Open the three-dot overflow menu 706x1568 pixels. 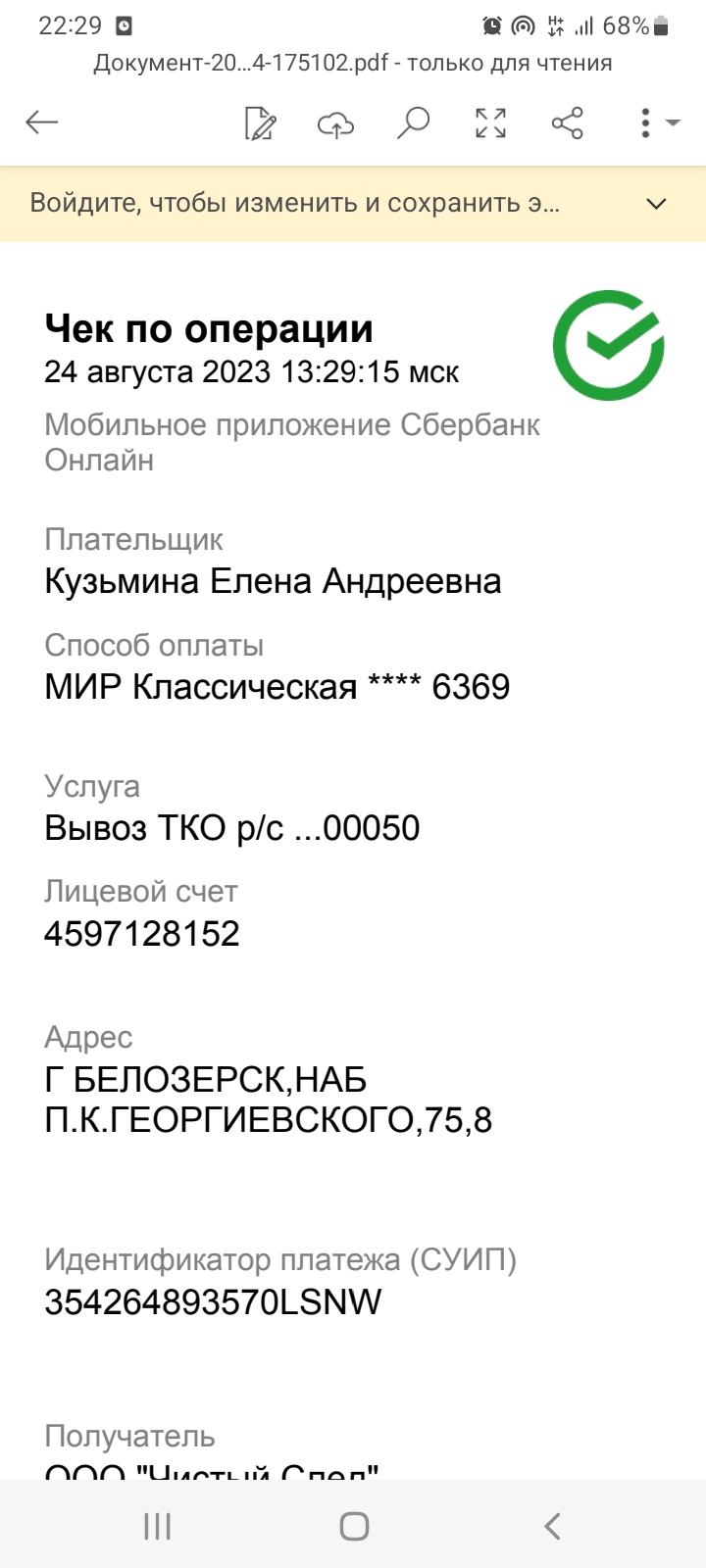645,123
